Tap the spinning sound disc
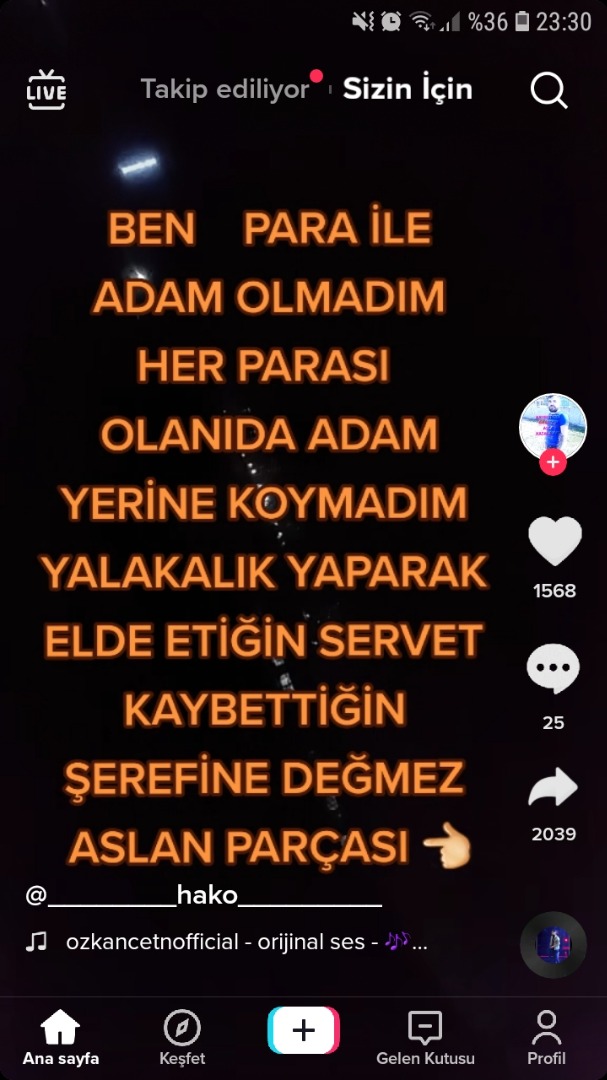 [x=553, y=944]
